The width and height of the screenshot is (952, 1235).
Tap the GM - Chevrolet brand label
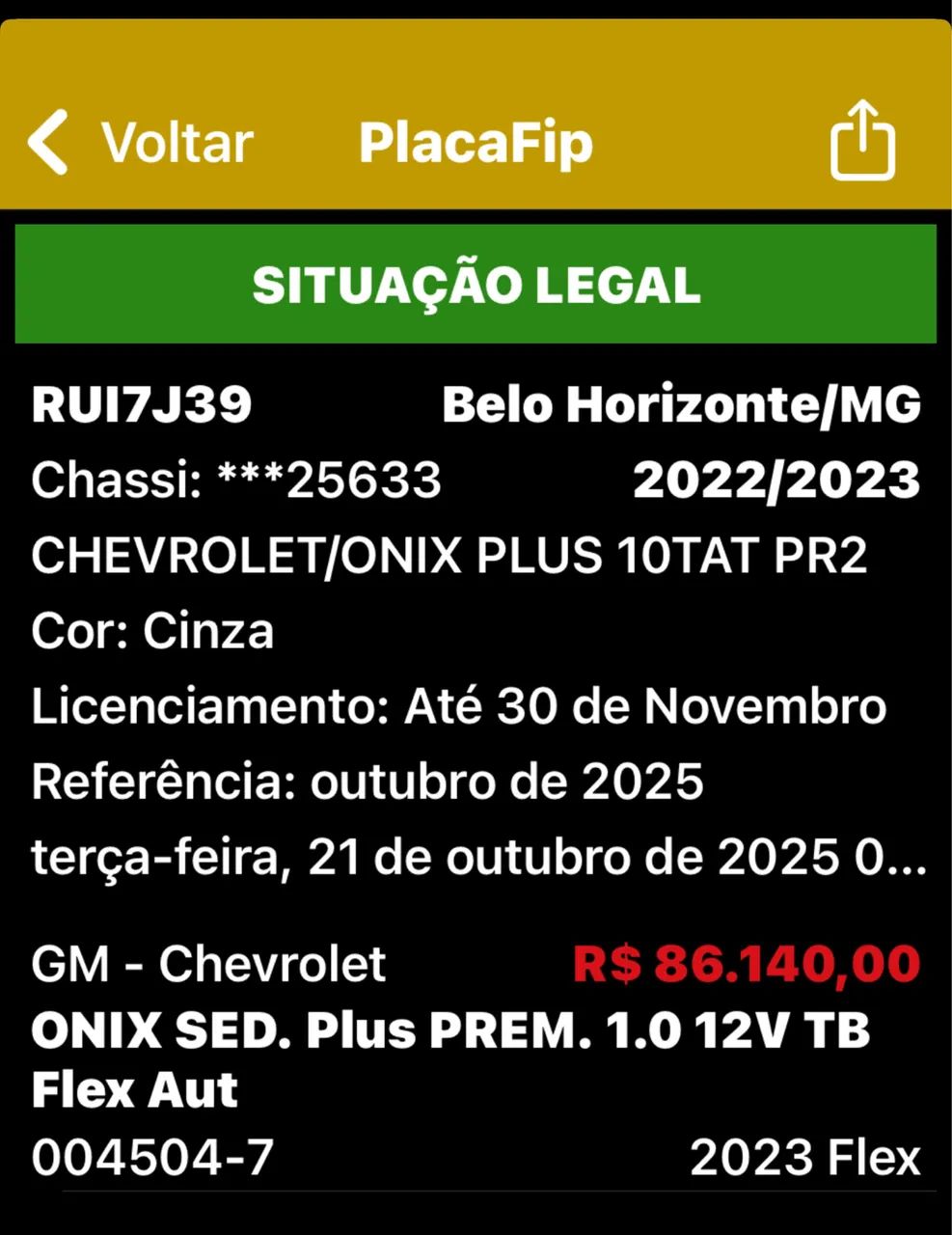pos(207,962)
